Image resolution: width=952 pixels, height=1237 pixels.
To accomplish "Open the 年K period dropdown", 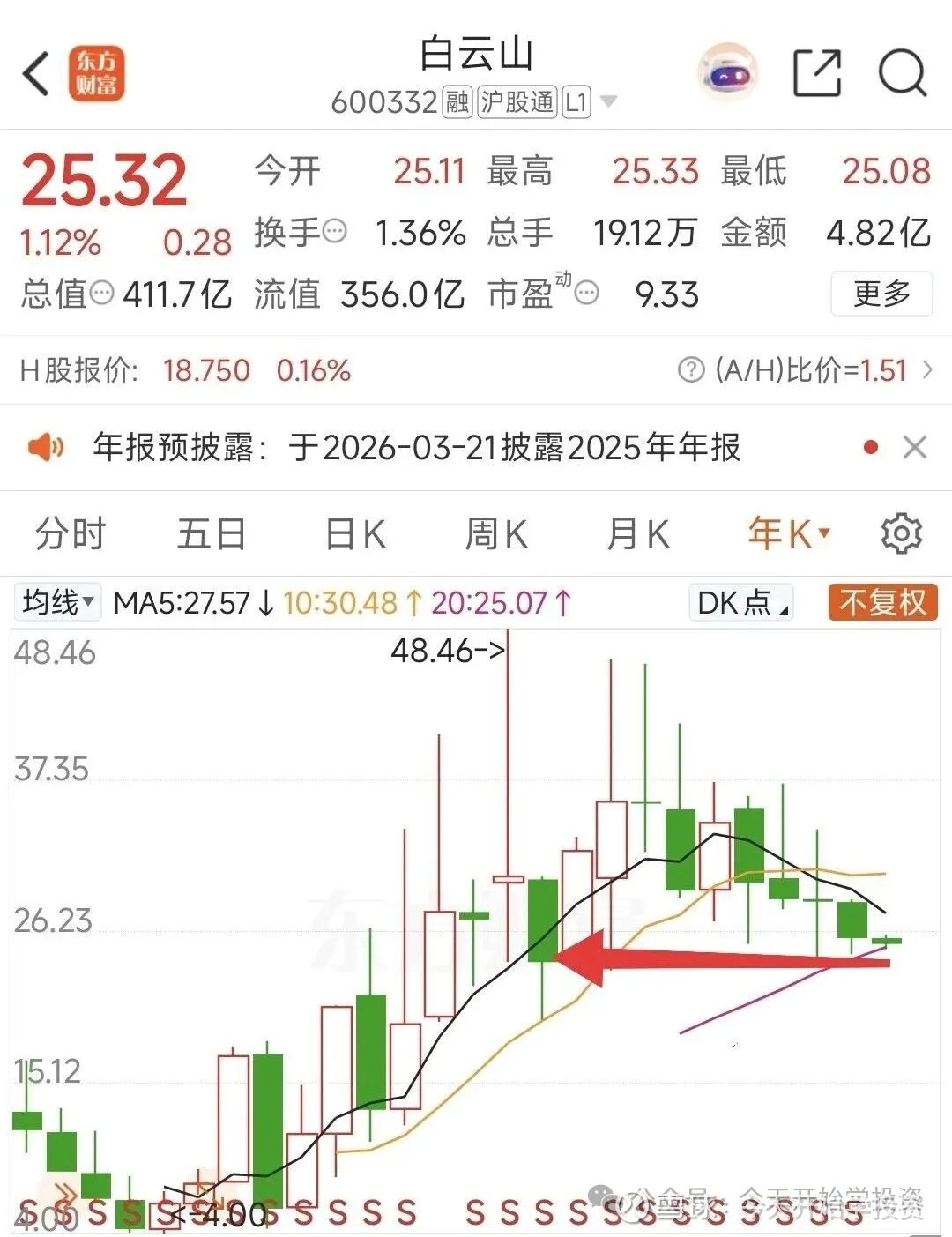I will click(789, 534).
